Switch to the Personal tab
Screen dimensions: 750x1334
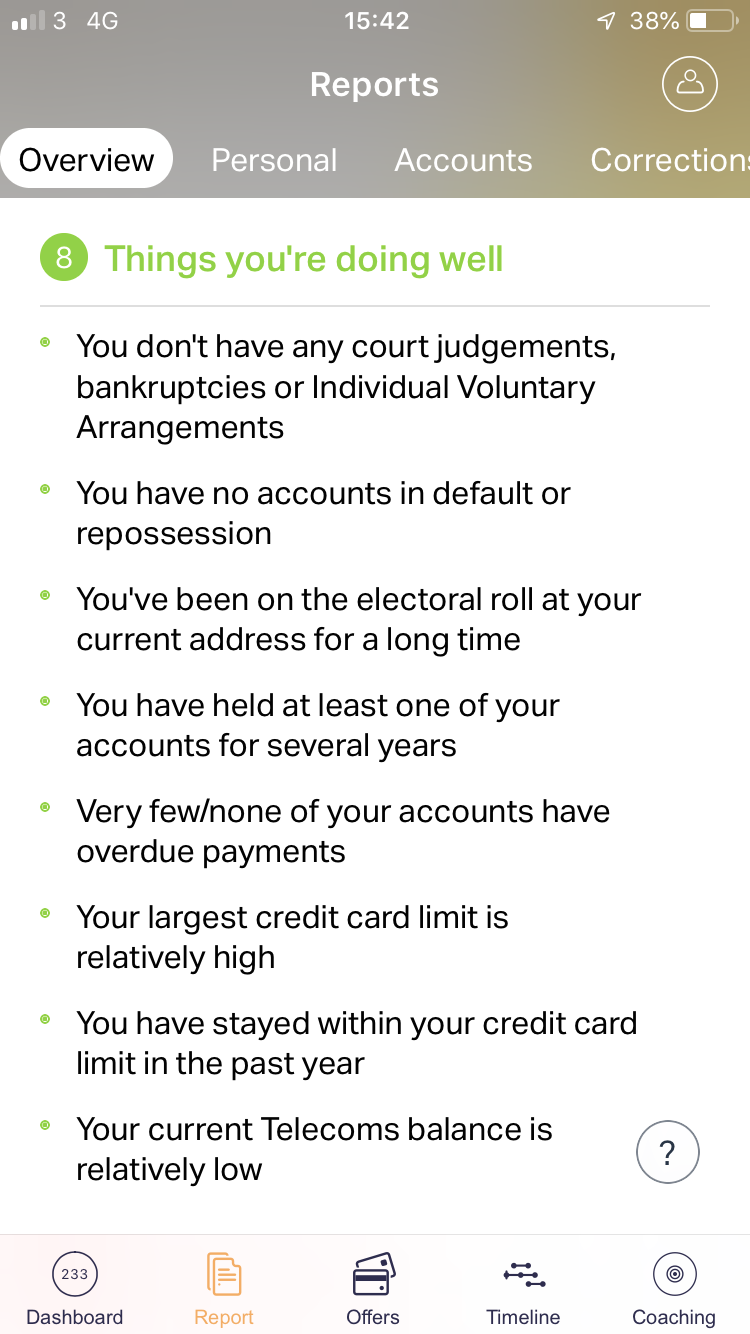[274, 160]
